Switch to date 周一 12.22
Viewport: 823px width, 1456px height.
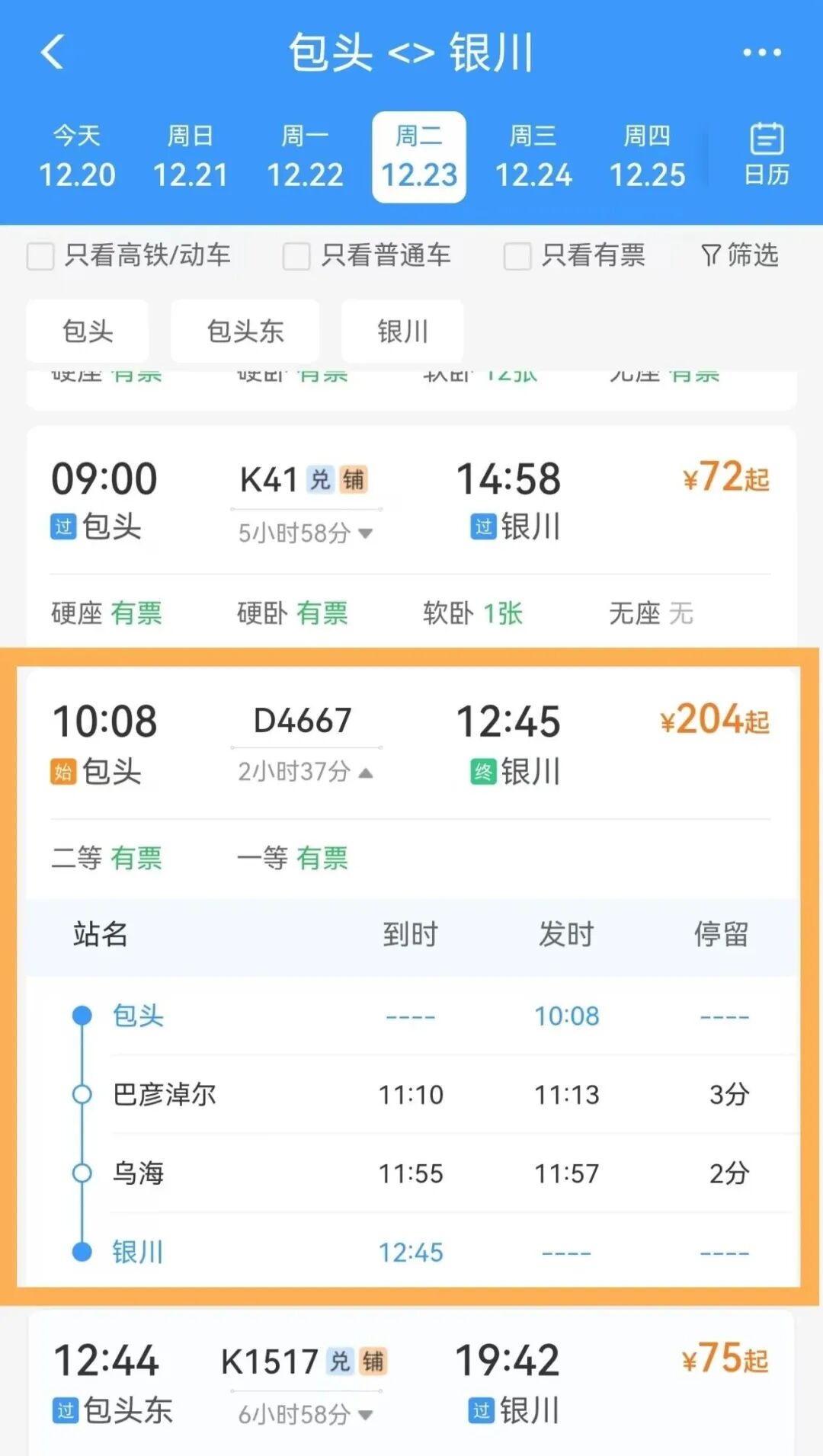(305, 157)
